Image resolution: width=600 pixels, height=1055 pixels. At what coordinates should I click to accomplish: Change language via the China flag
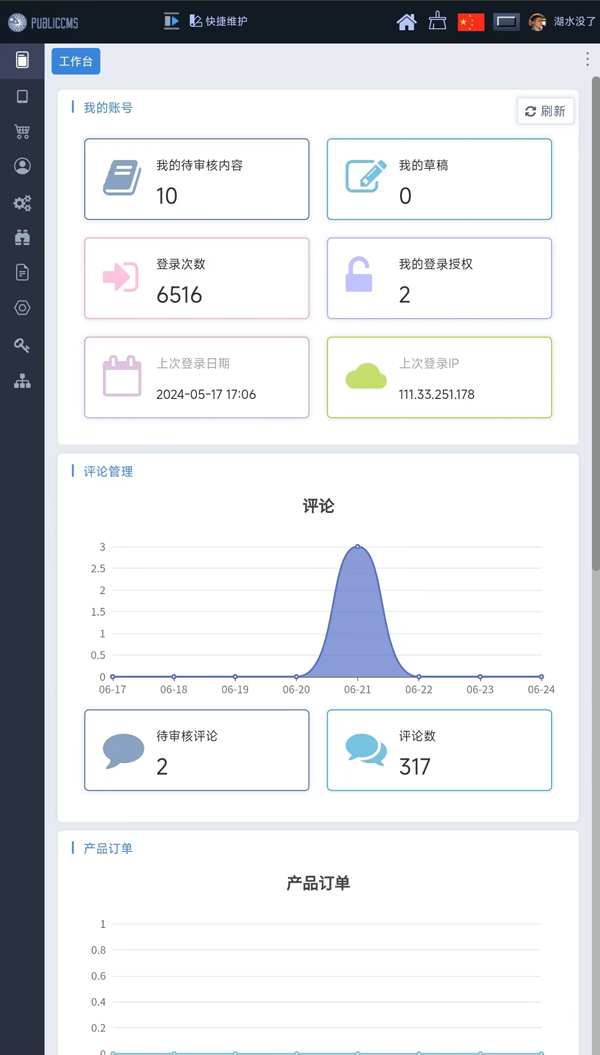click(471, 22)
